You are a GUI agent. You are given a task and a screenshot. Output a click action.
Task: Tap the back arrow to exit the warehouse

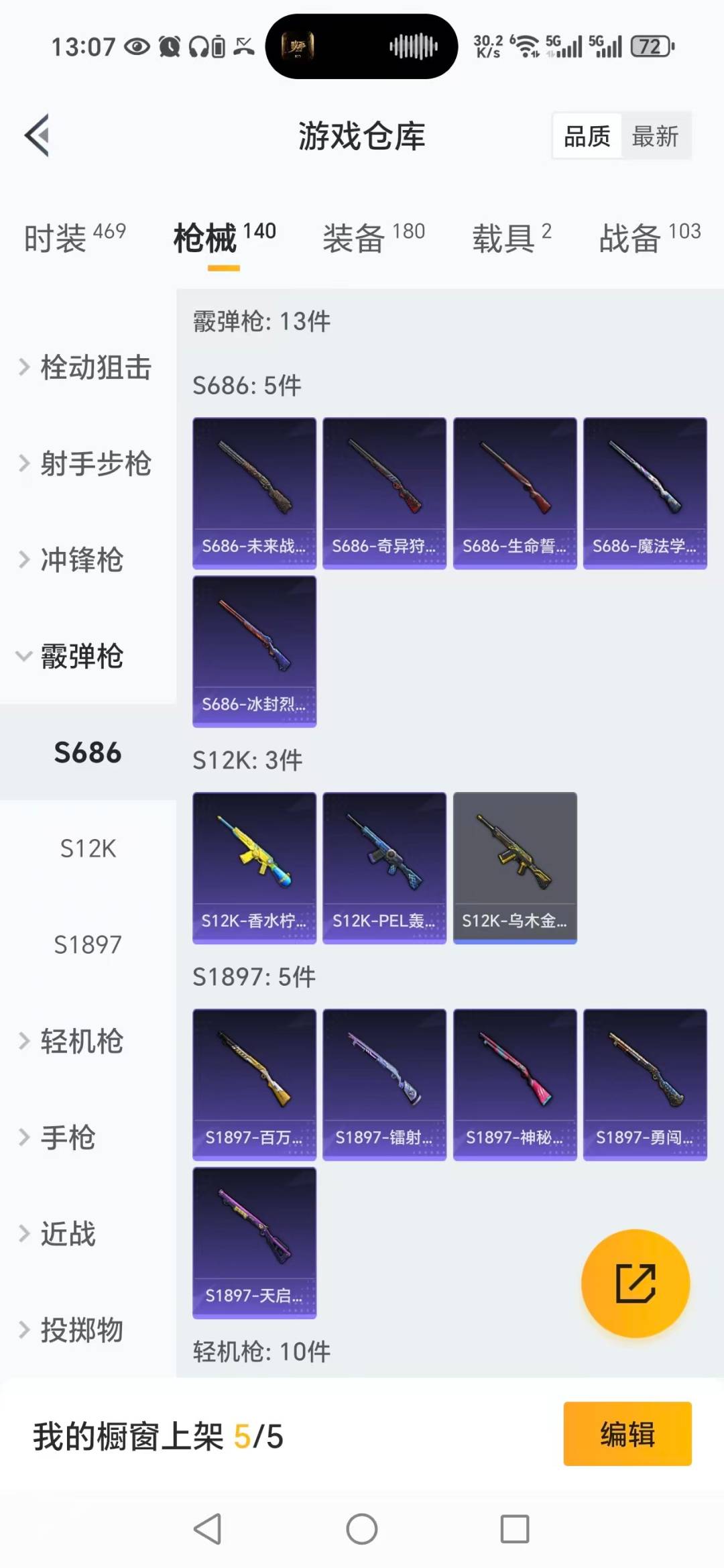pyautogui.click(x=38, y=133)
